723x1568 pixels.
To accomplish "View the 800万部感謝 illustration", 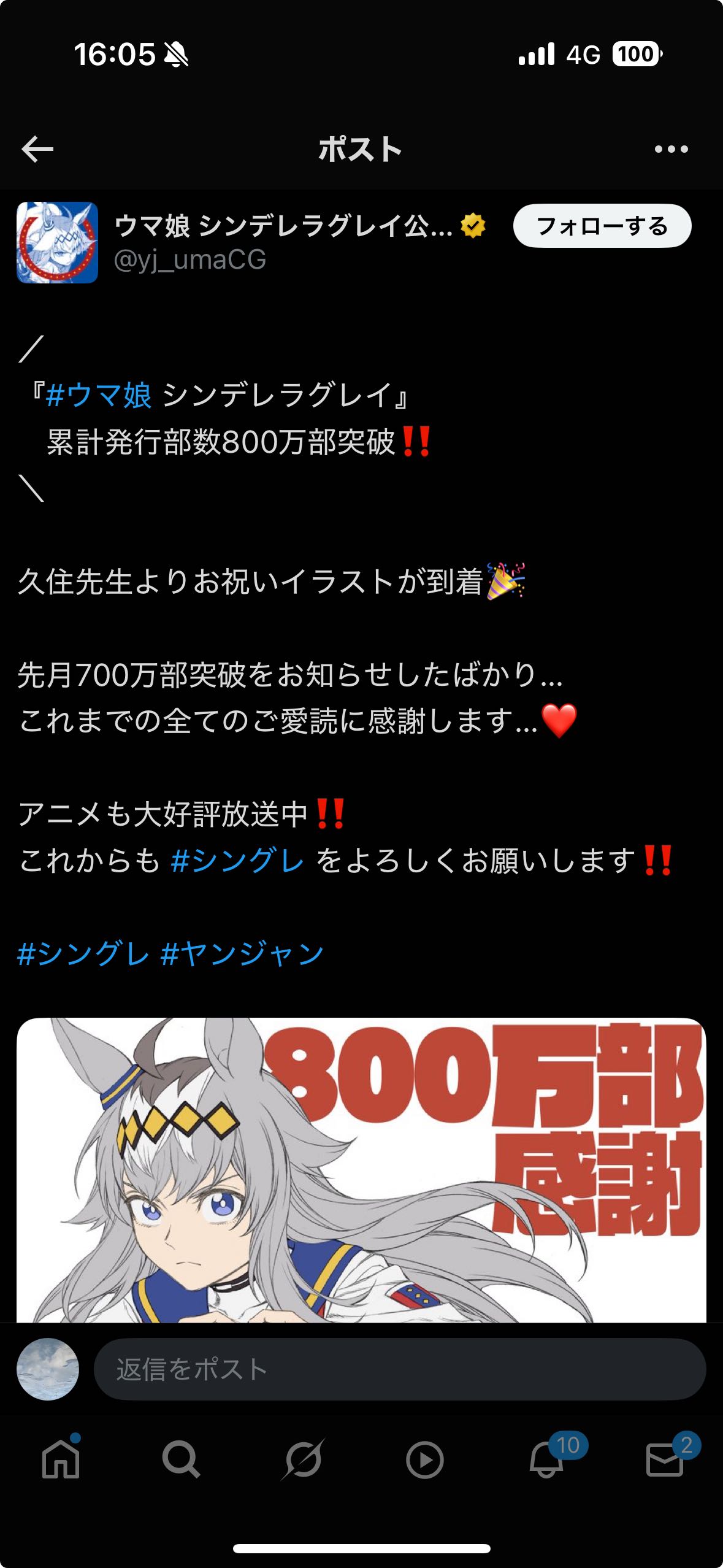I will coord(361,1169).
